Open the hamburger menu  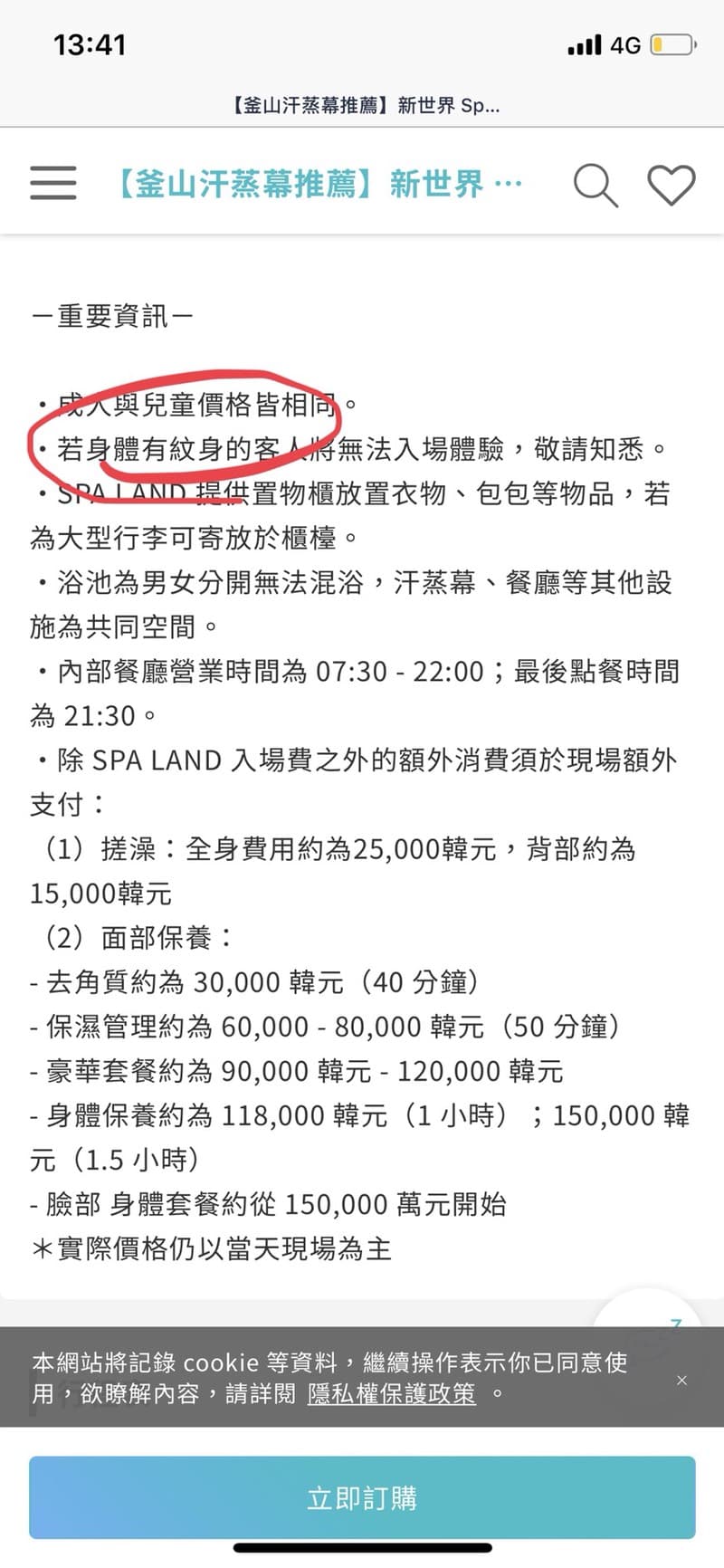point(53,183)
